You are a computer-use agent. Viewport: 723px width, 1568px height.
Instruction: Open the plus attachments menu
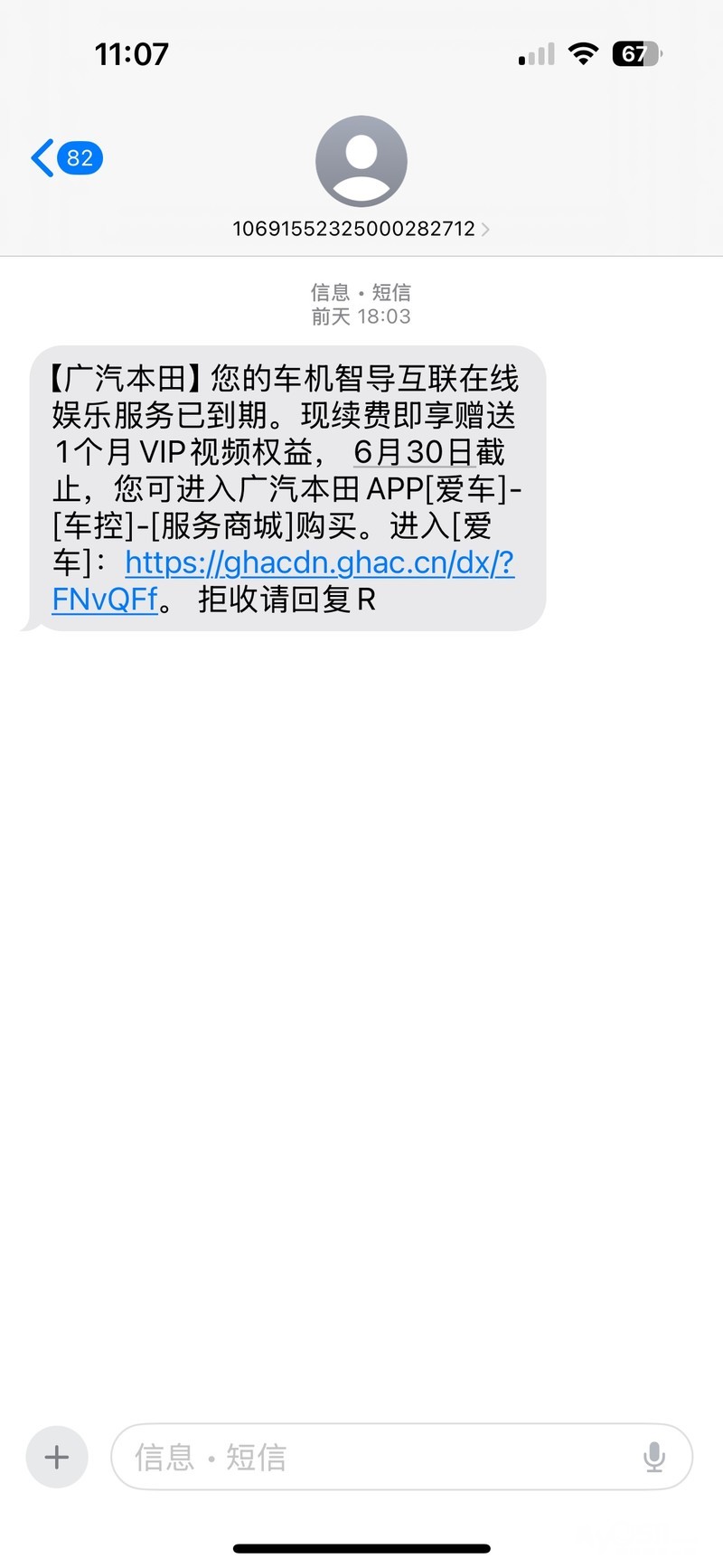click(x=57, y=1457)
